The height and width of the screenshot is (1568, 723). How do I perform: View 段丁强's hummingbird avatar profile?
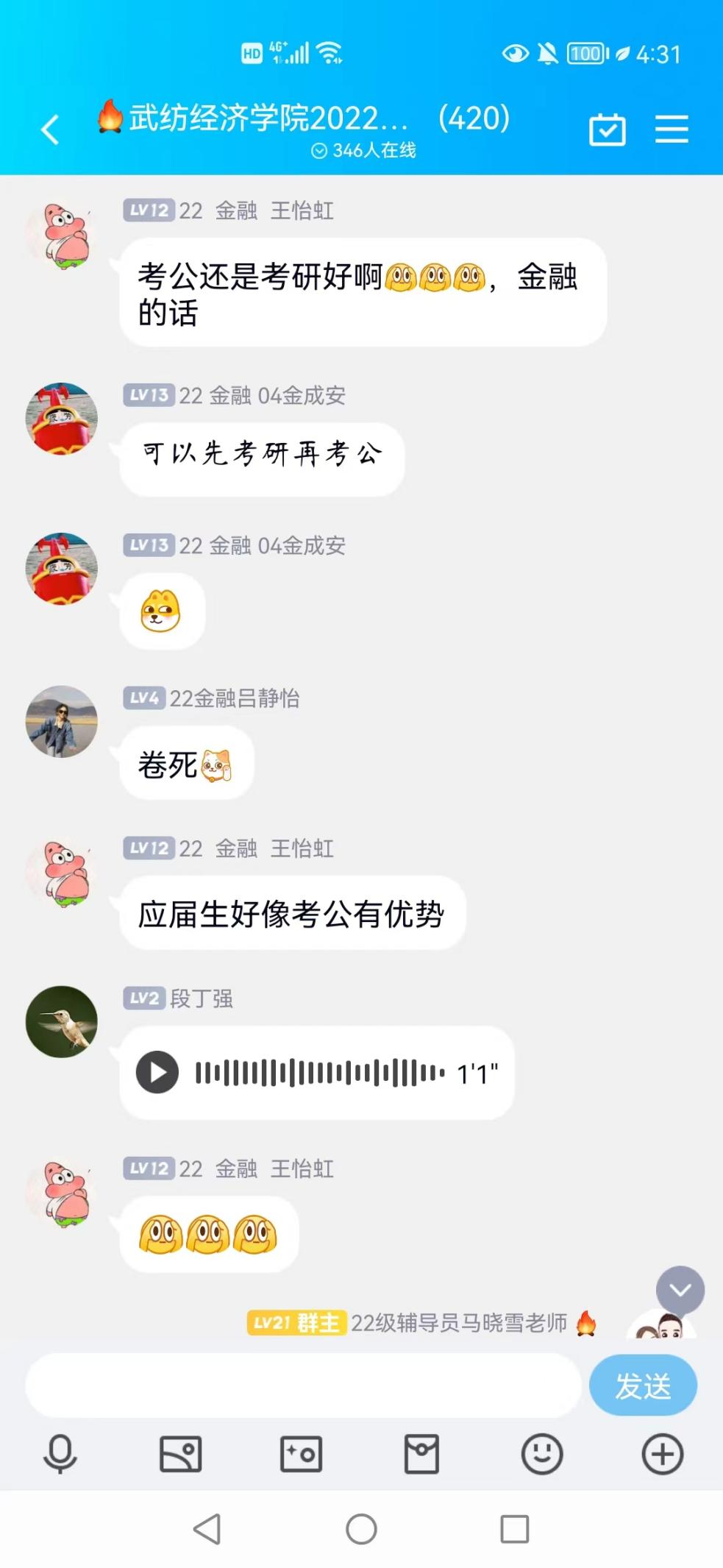pos(62,1022)
